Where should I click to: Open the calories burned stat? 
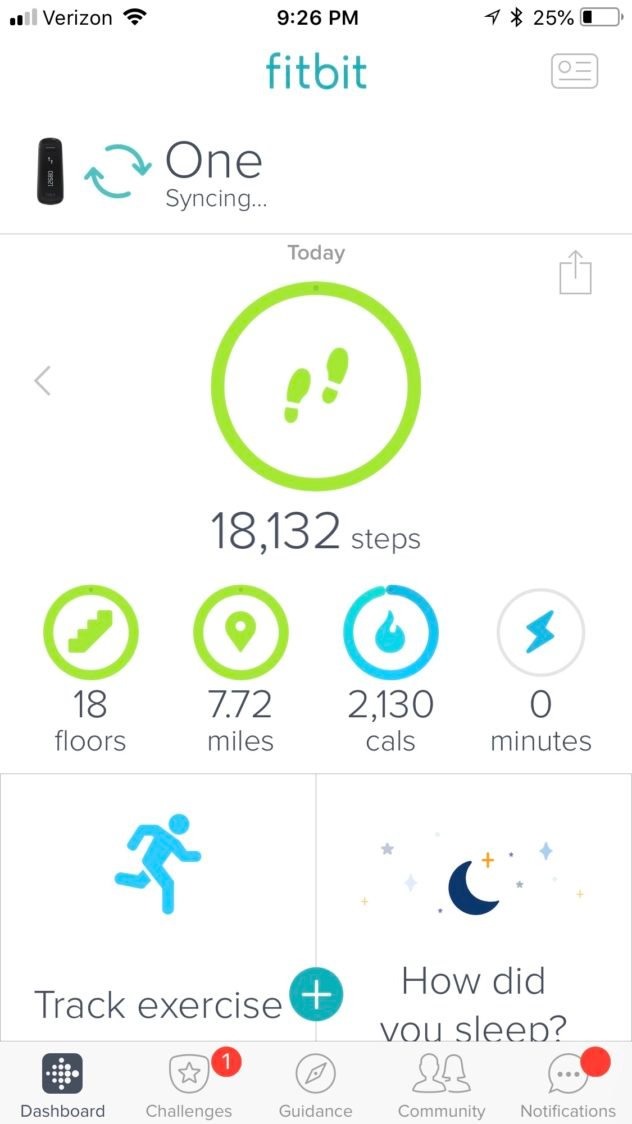(390, 632)
